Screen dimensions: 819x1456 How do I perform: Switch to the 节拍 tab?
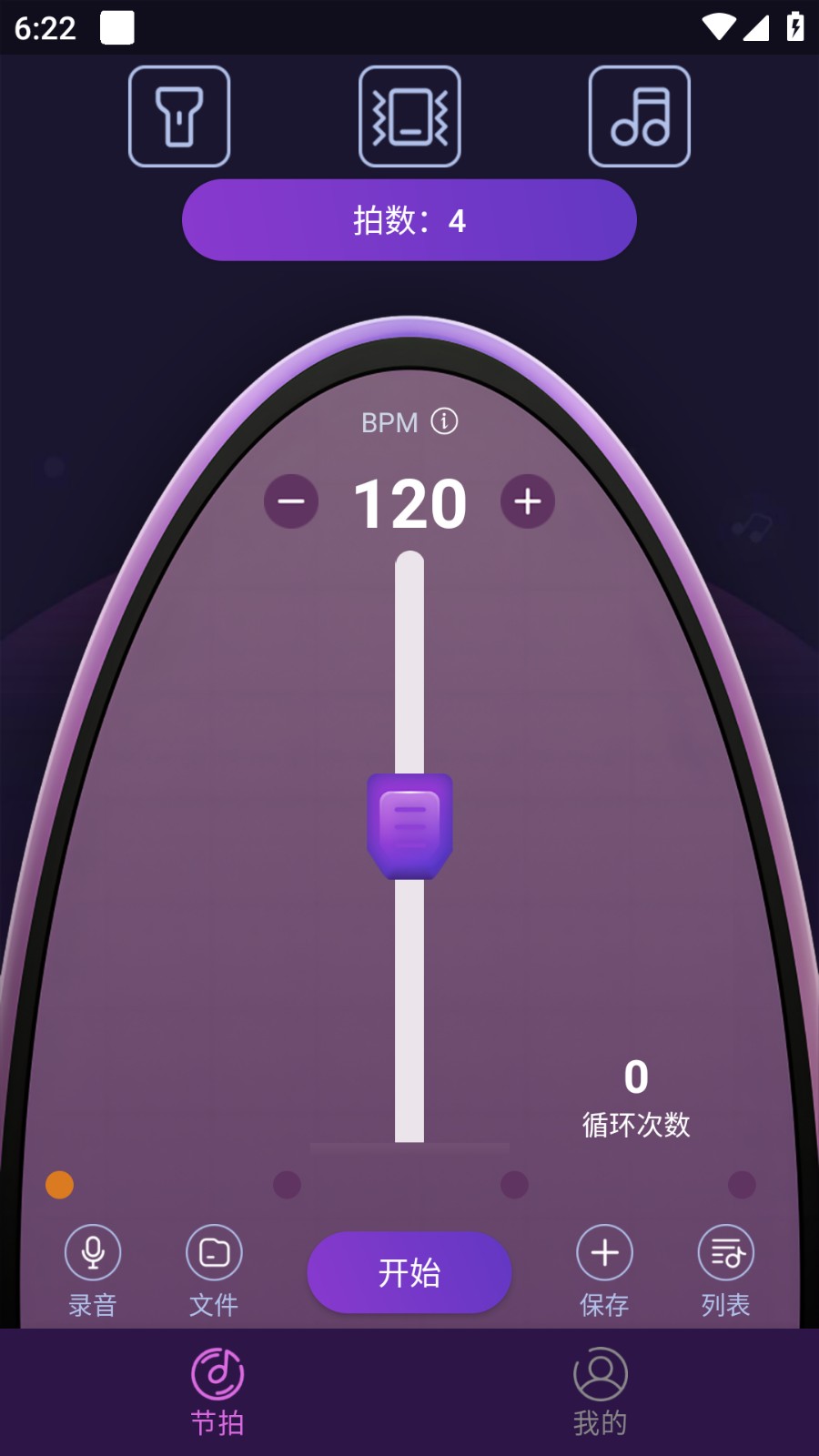217,1390
